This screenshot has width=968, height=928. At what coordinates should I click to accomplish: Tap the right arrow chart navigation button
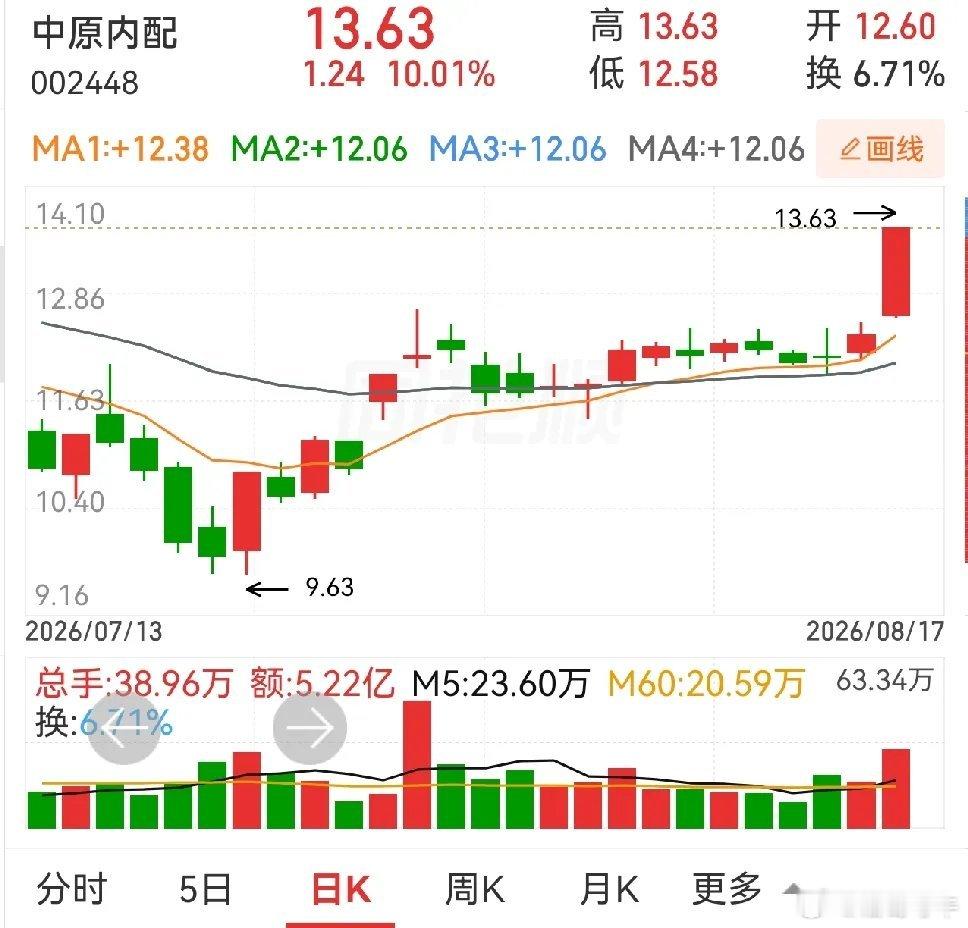click(310, 728)
